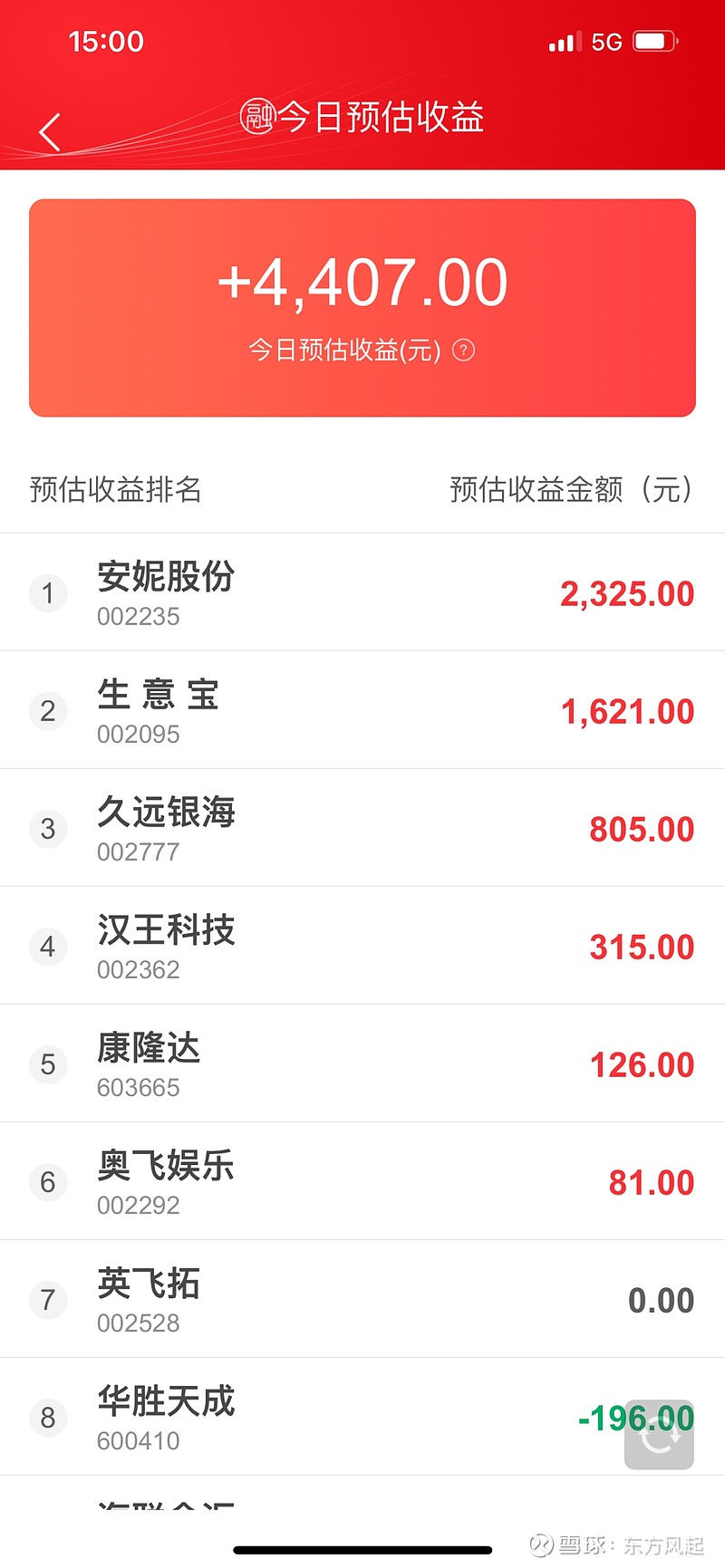Open 英飞拓 002528 details
The image size is (725, 1568).
pyautogui.click(x=362, y=1299)
